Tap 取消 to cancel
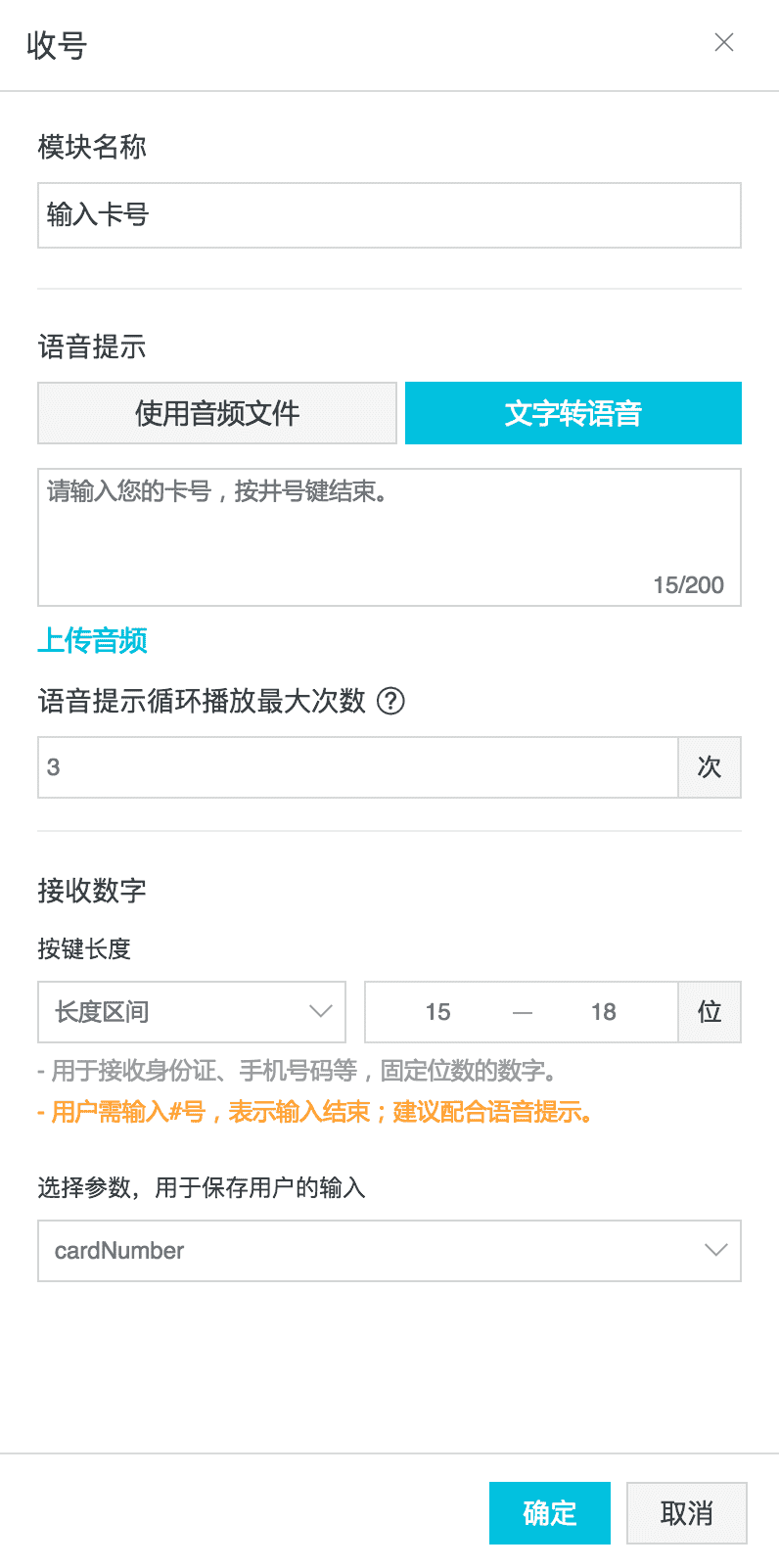The width and height of the screenshot is (779, 1568). coord(687,1513)
